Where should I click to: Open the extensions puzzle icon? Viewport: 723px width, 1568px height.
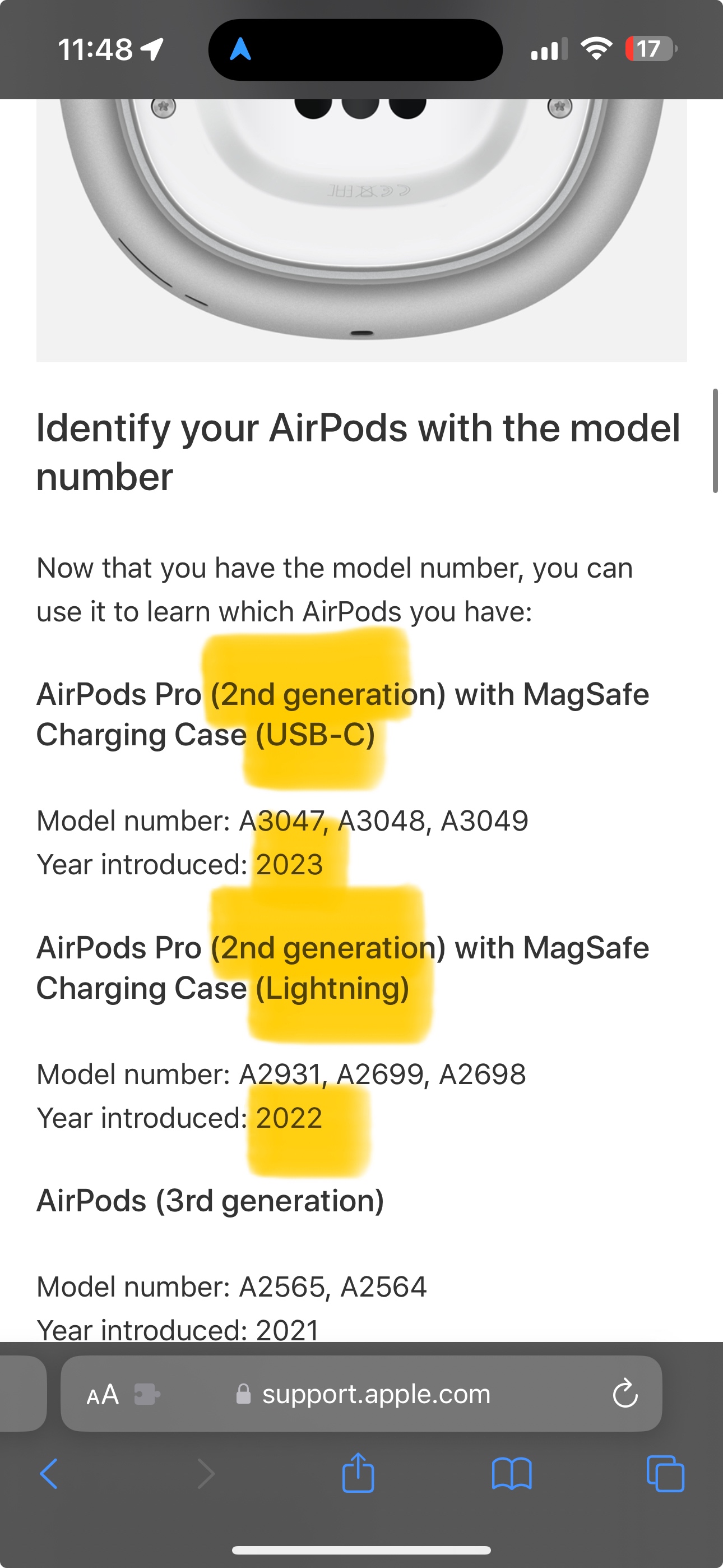147,1394
